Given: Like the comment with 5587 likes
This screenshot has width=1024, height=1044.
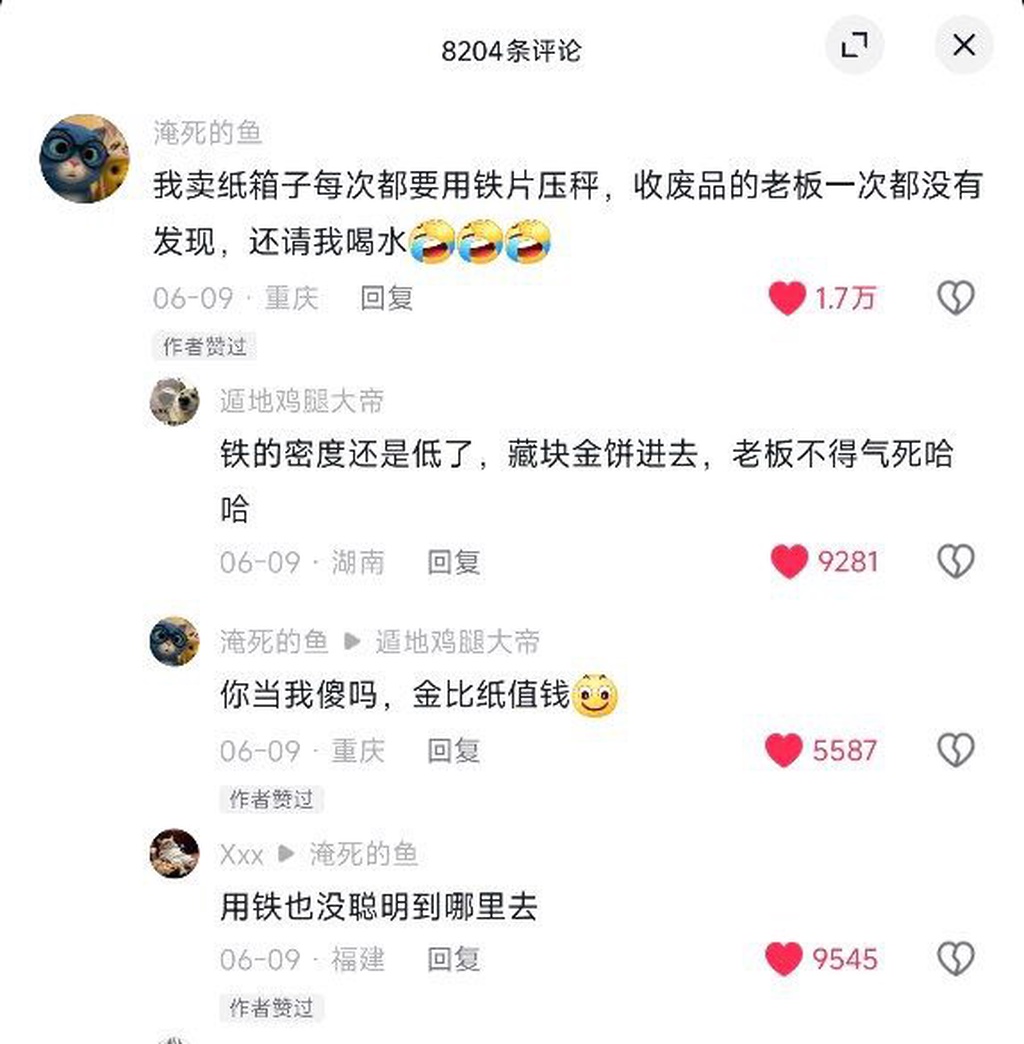Looking at the screenshot, I should point(784,750).
